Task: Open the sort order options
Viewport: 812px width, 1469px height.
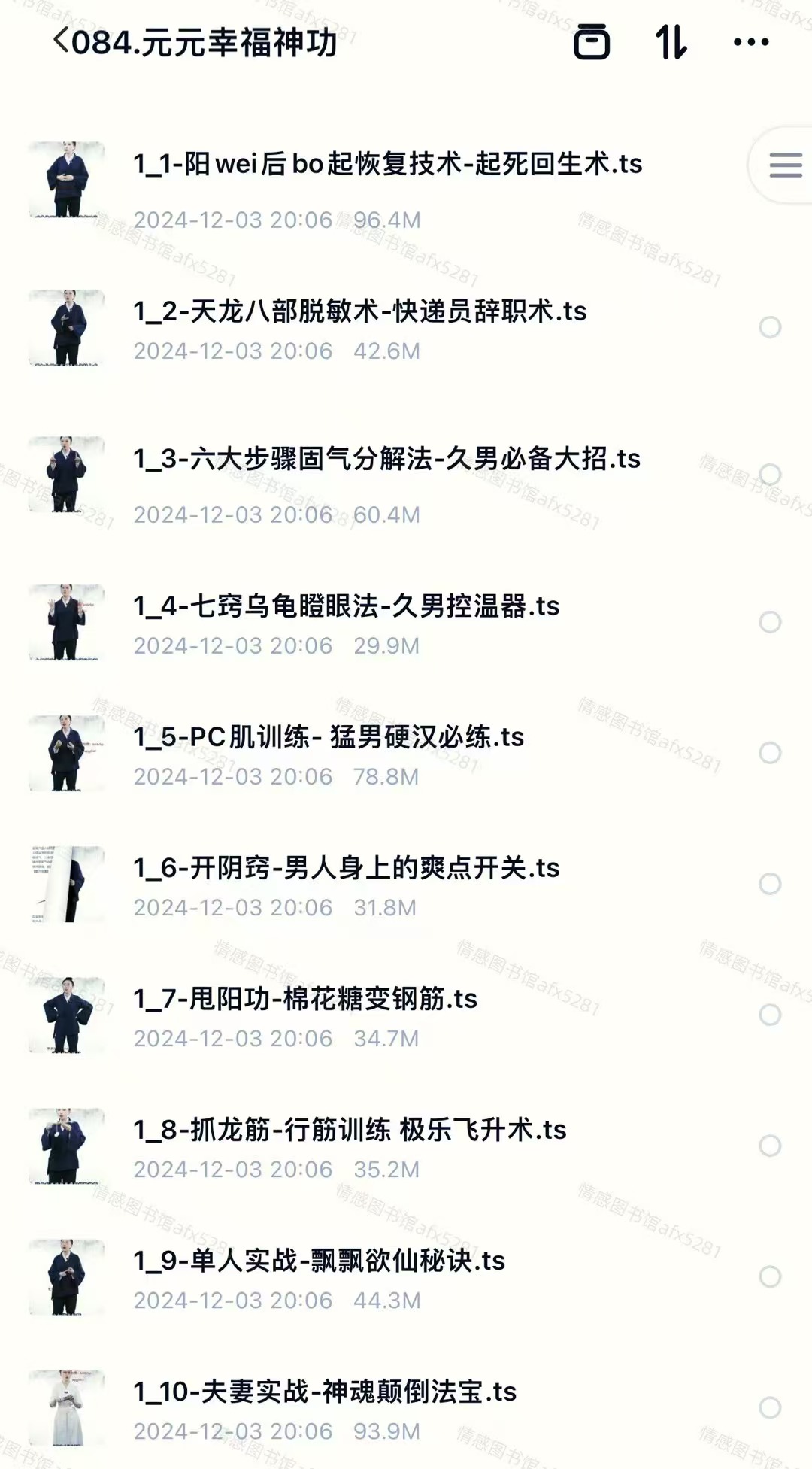Action: pos(671,41)
